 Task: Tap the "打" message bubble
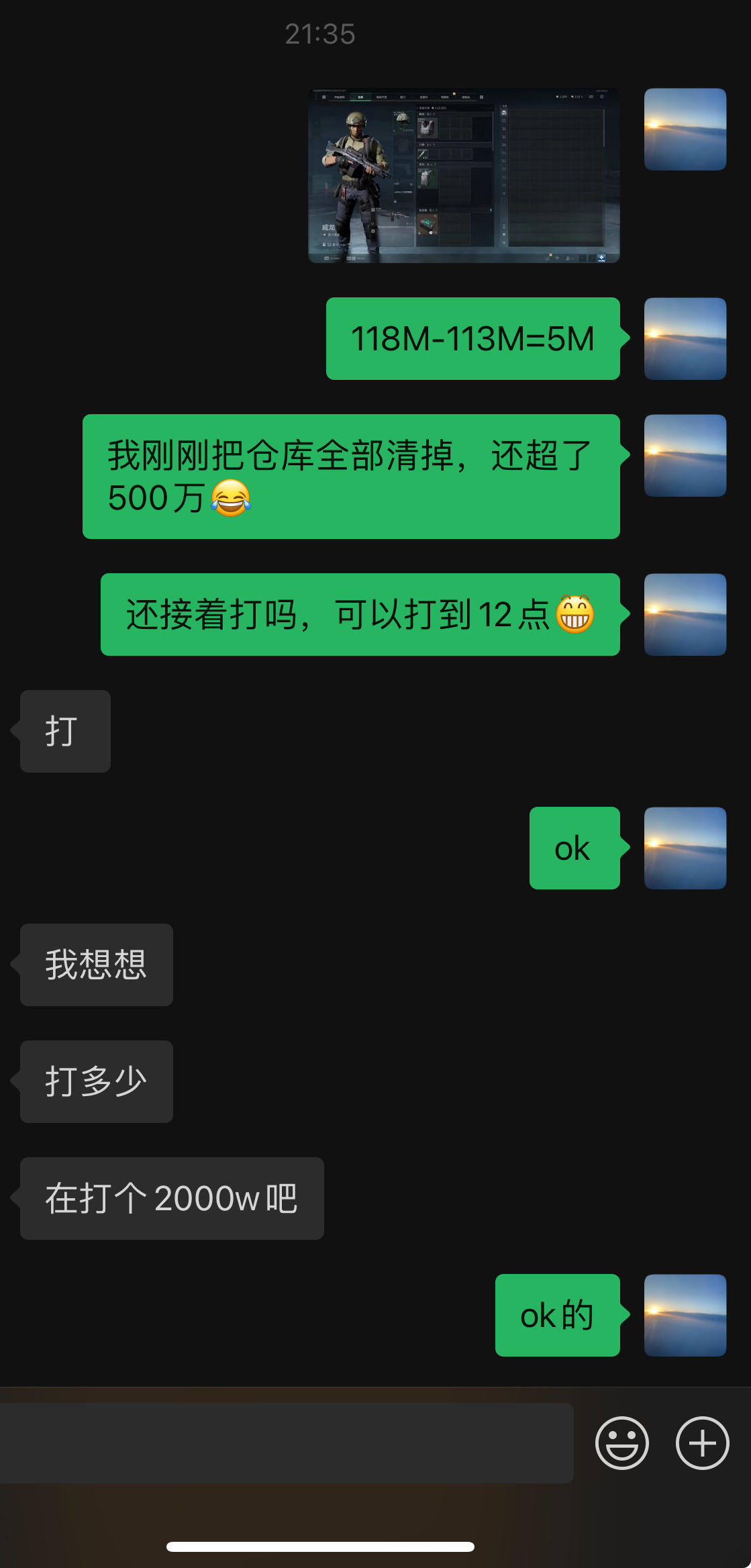64,731
